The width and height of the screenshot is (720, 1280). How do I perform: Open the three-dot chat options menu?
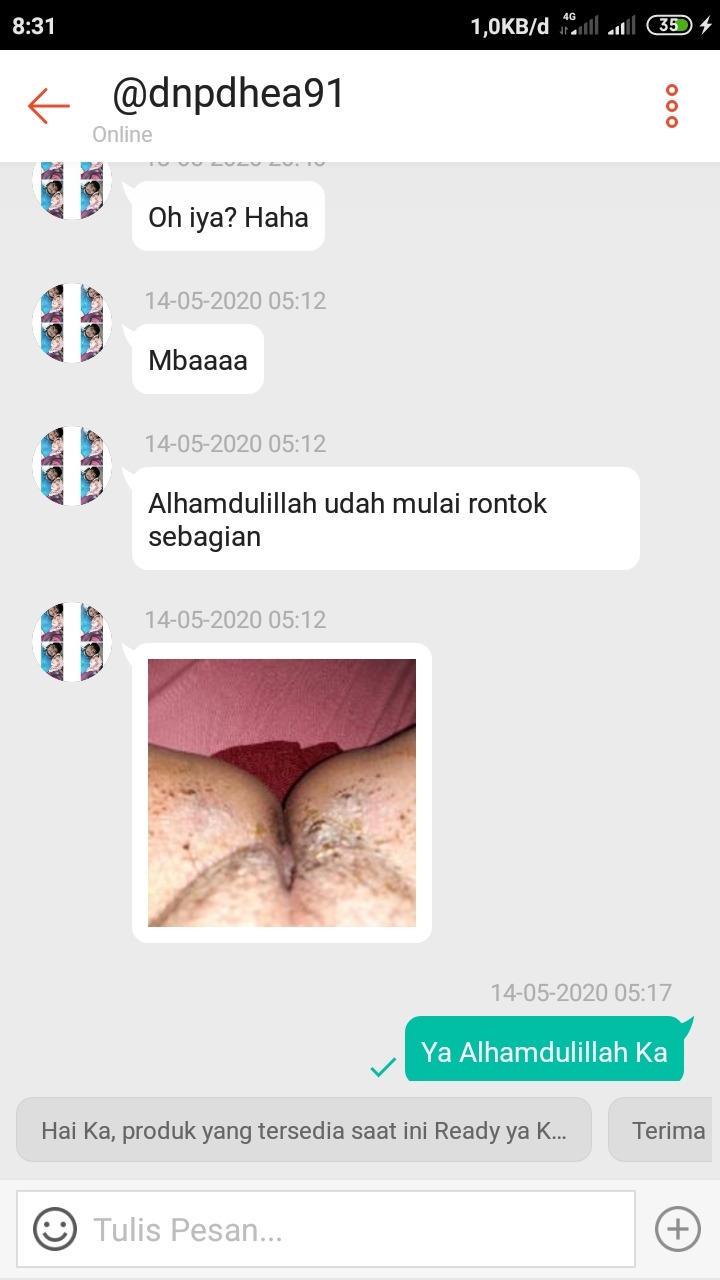point(672,106)
